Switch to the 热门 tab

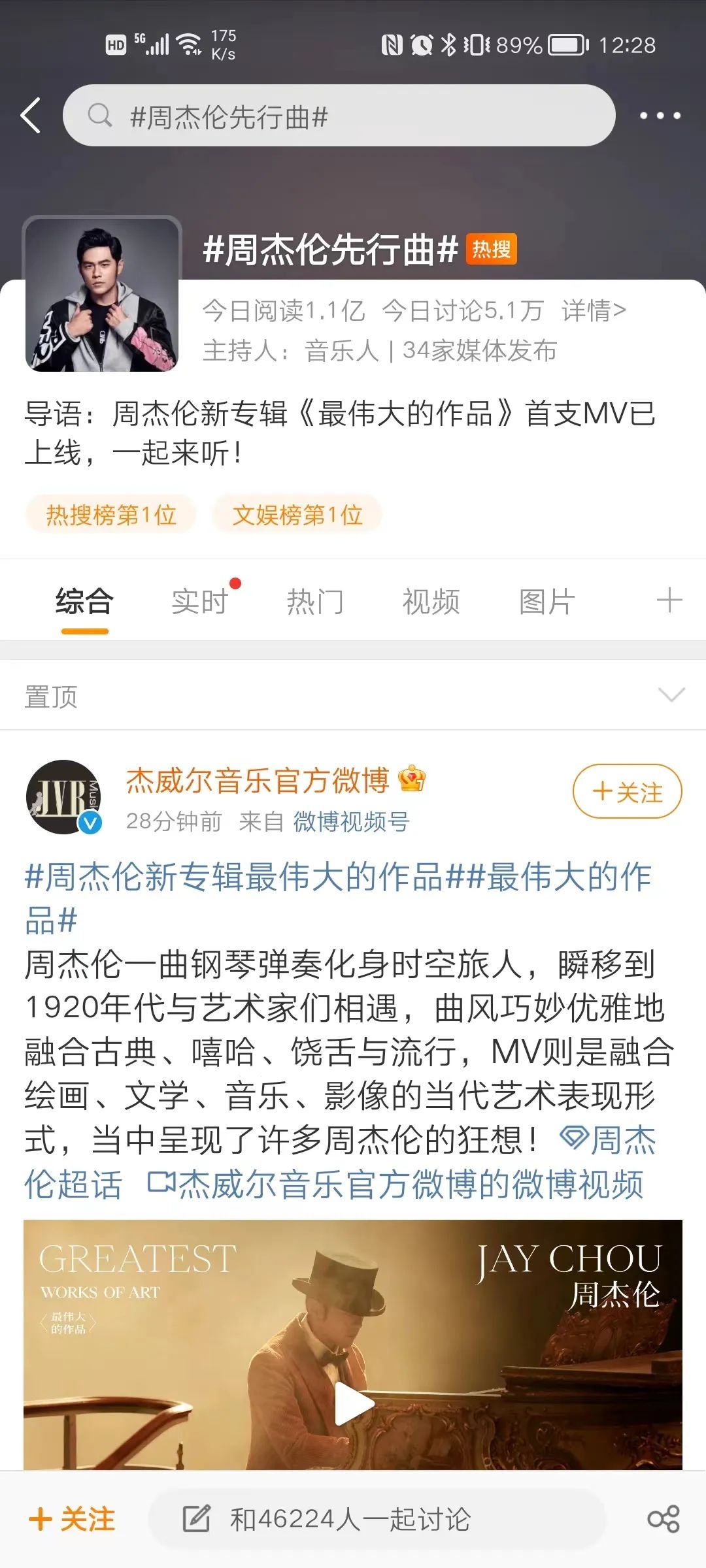pyautogui.click(x=315, y=601)
